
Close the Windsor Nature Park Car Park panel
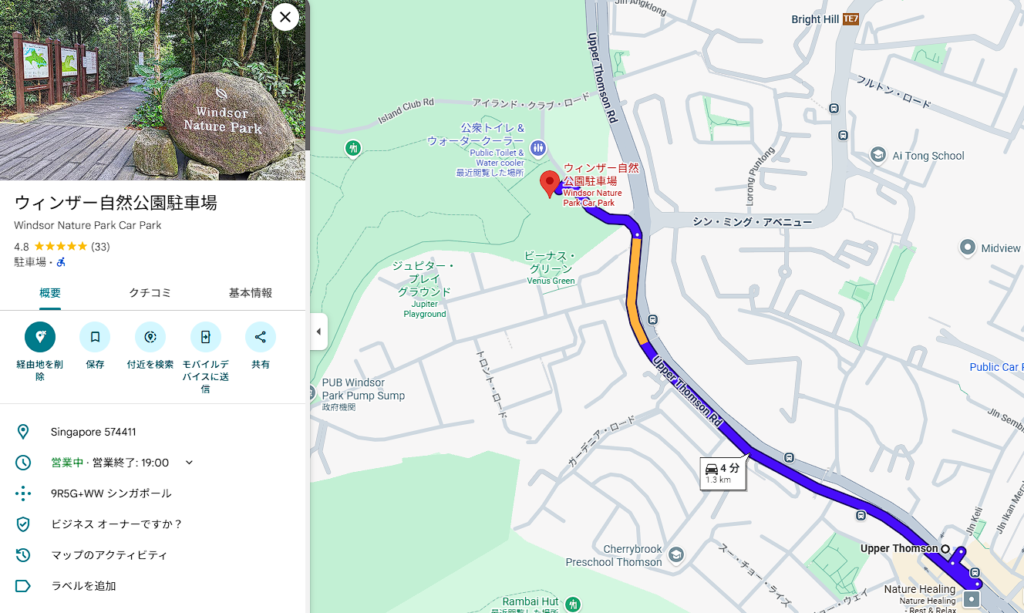(285, 17)
